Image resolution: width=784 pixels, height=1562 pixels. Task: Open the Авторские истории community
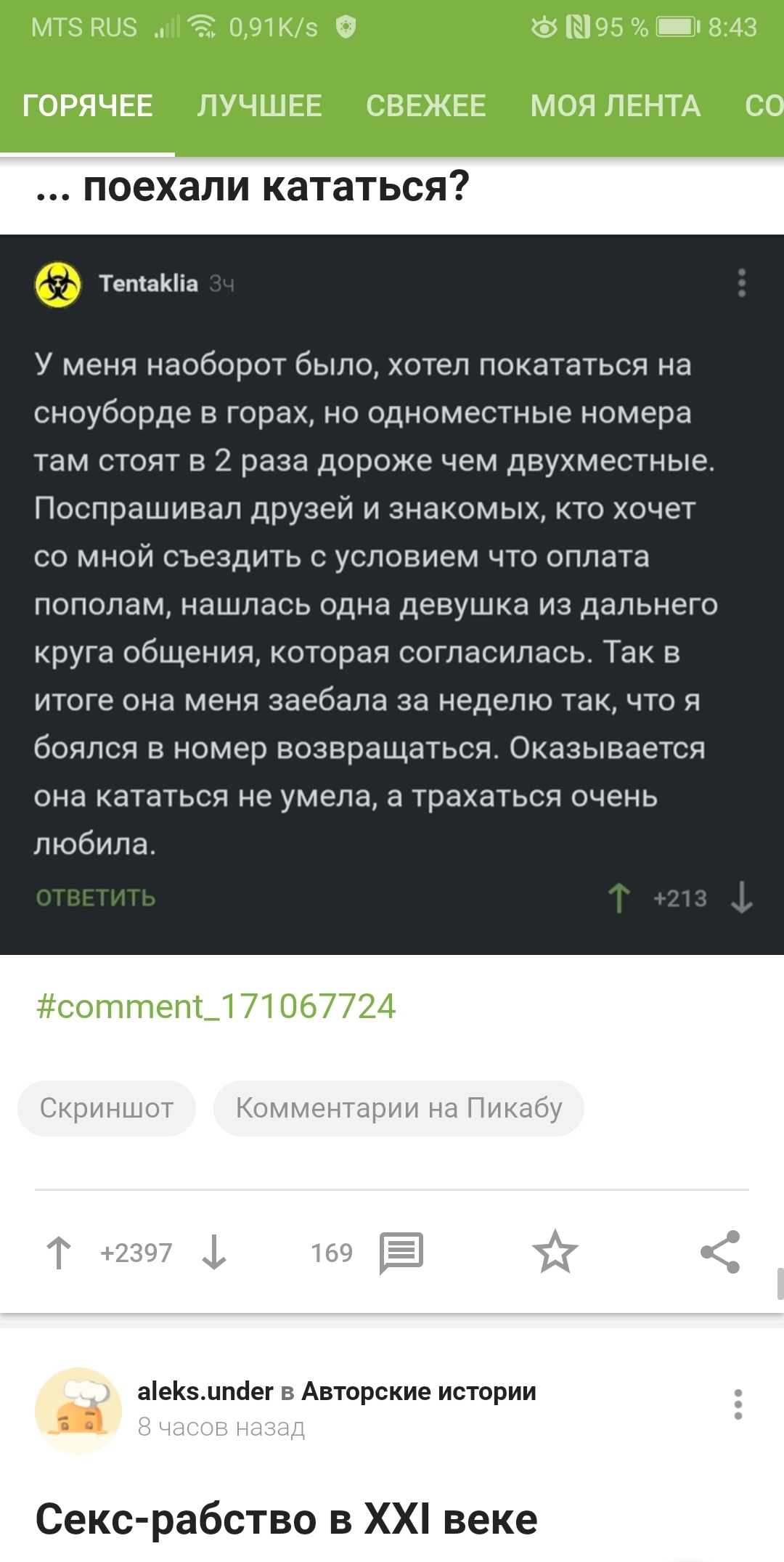pyautogui.click(x=419, y=1391)
